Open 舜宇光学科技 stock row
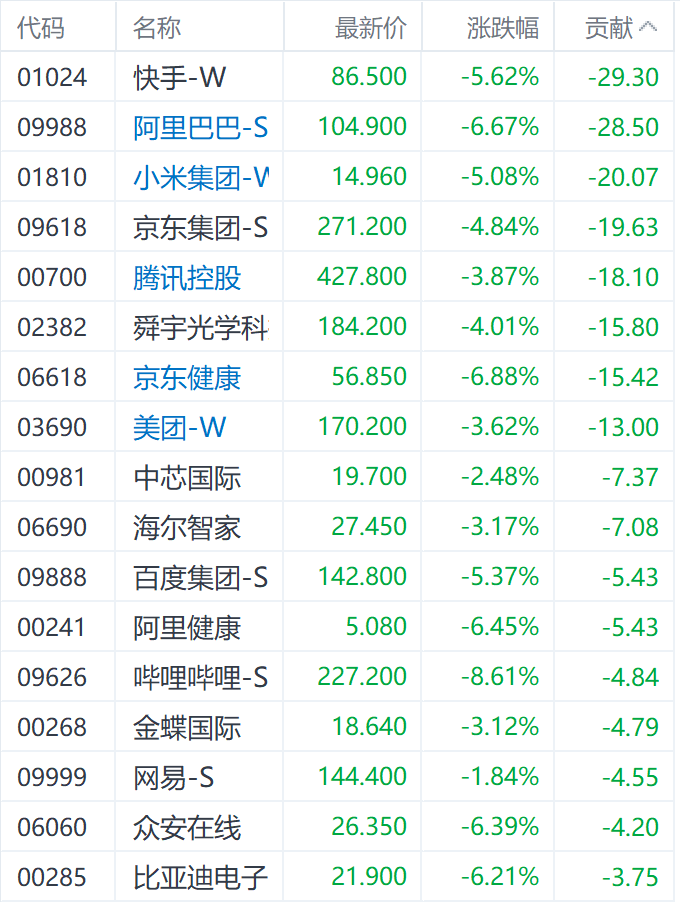Image resolution: width=680 pixels, height=902 pixels. [200, 327]
